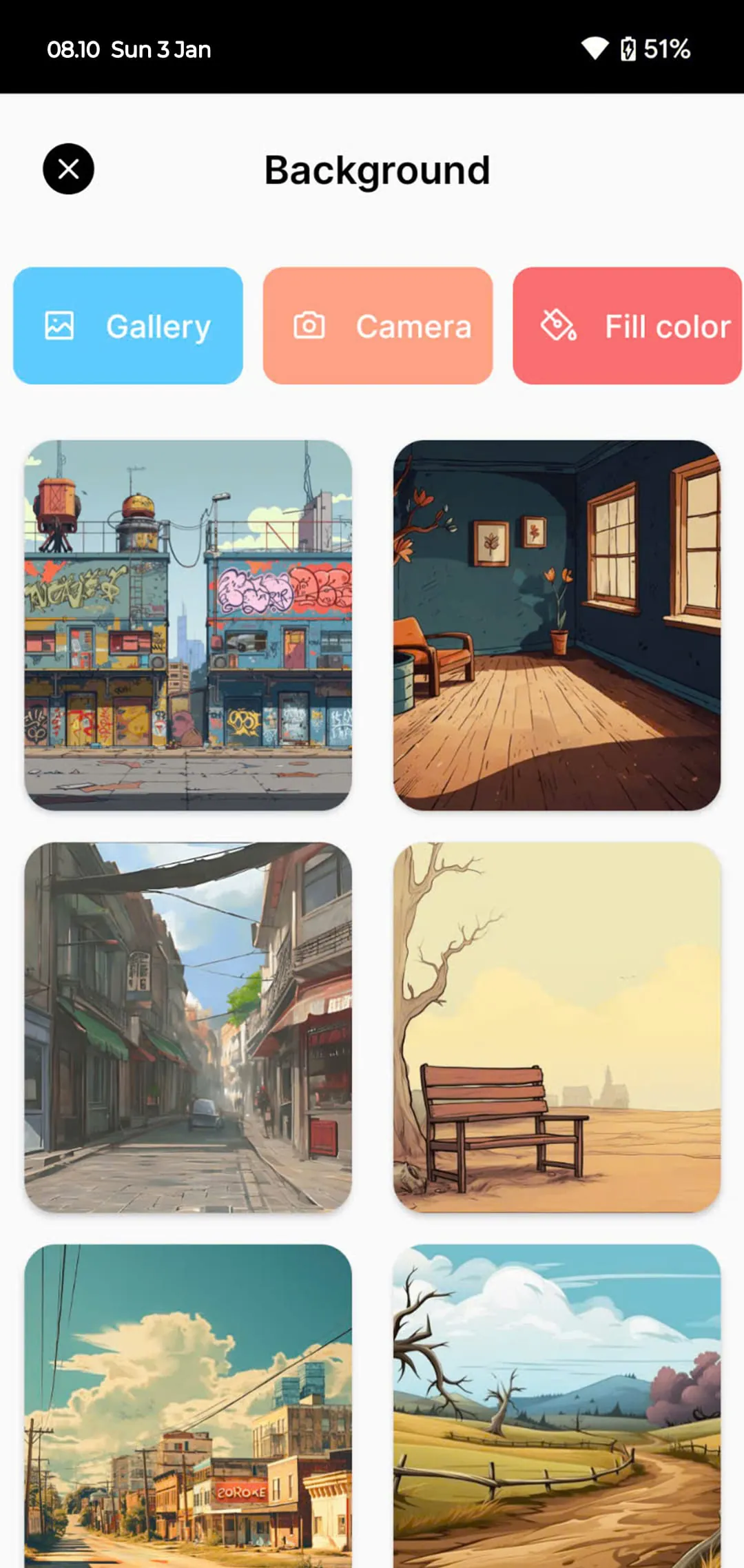
Task: Choose Fill color for the background
Action: coord(627,325)
